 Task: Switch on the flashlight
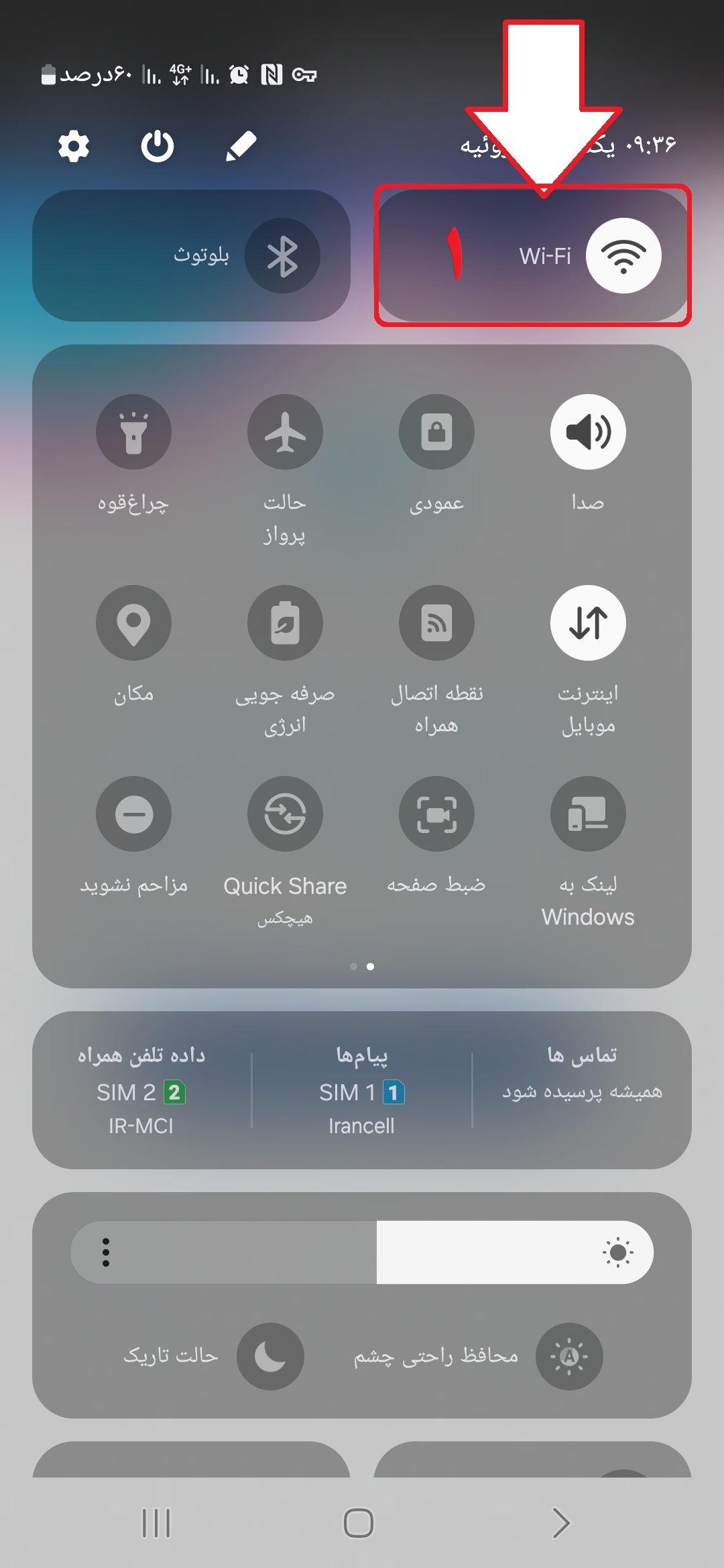[133, 432]
